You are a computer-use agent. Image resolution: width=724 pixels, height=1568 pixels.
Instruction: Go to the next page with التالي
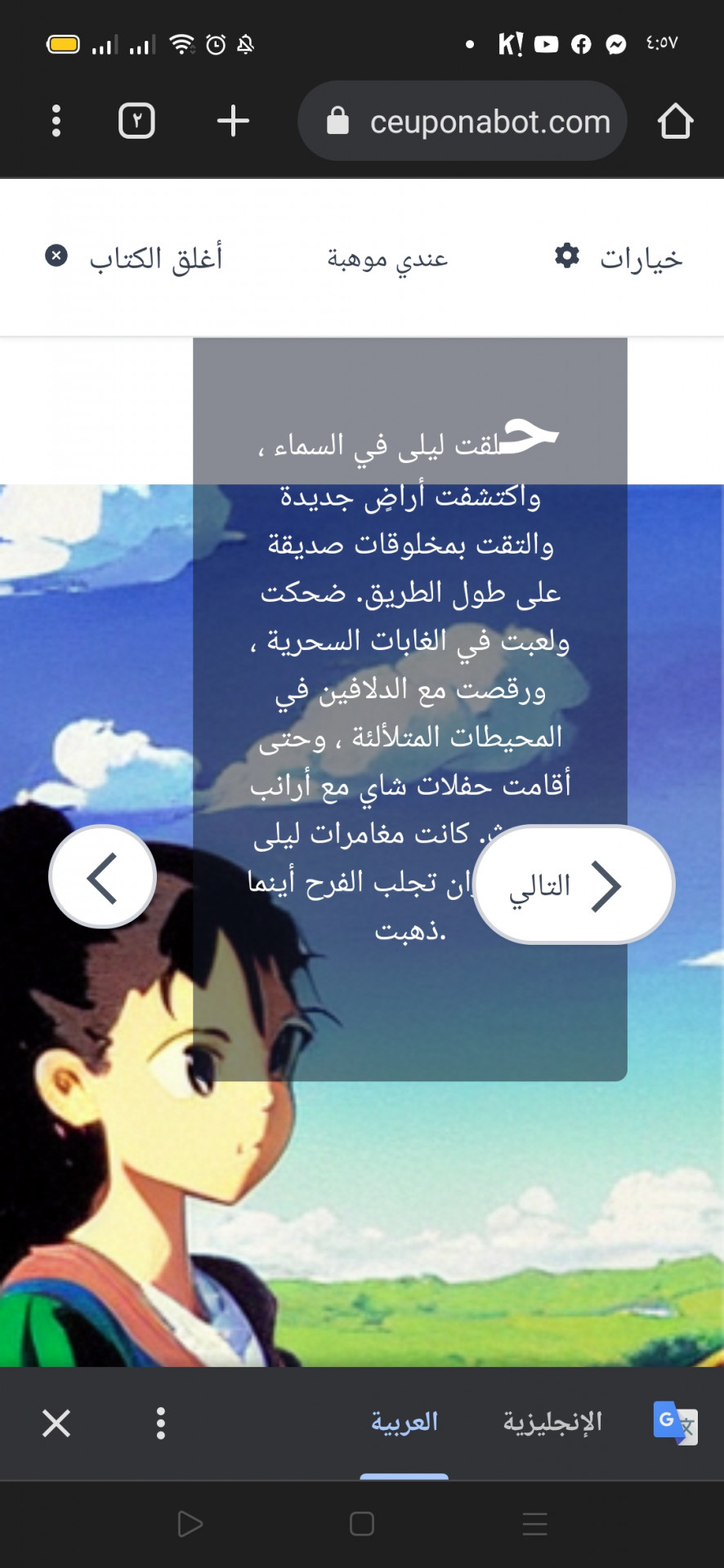574,884
